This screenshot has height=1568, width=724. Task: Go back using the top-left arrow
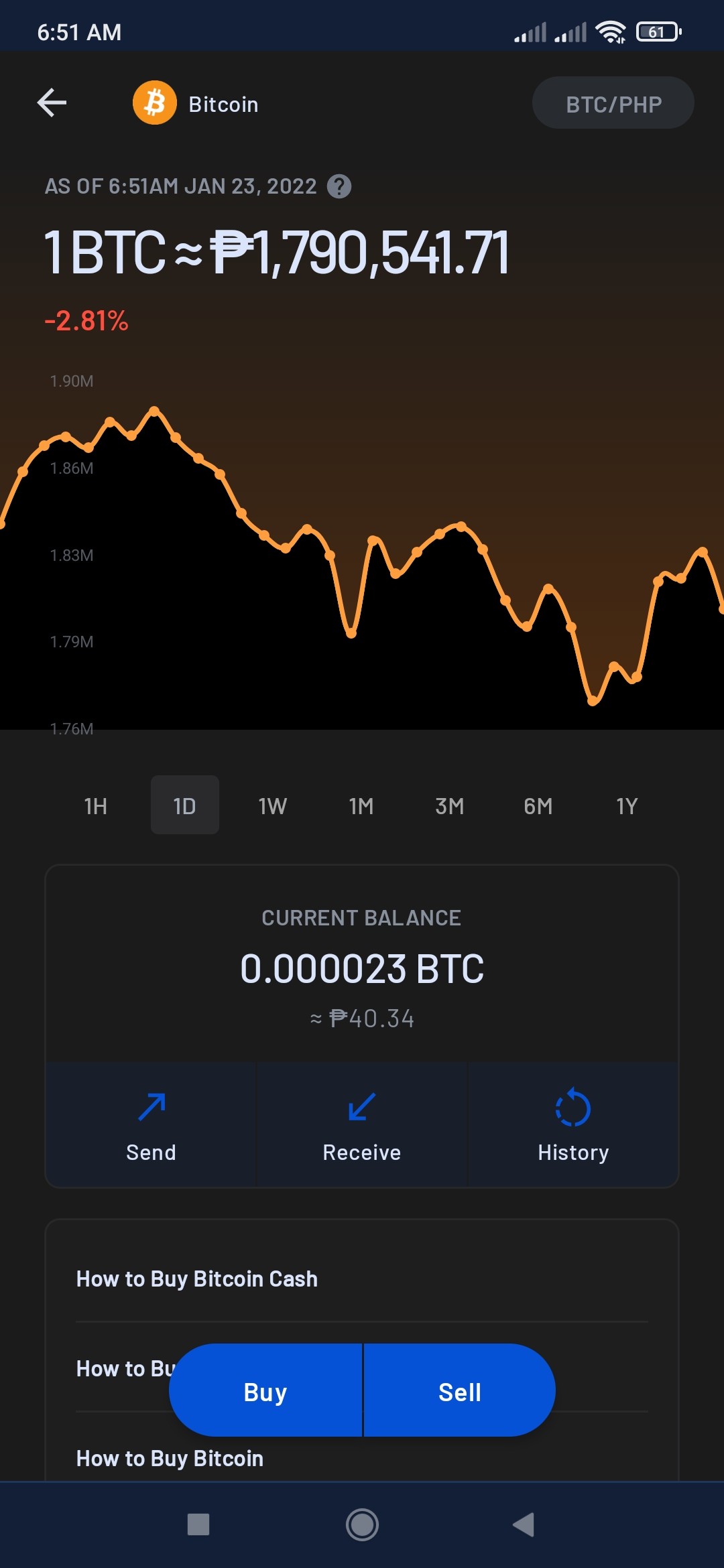(x=52, y=103)
